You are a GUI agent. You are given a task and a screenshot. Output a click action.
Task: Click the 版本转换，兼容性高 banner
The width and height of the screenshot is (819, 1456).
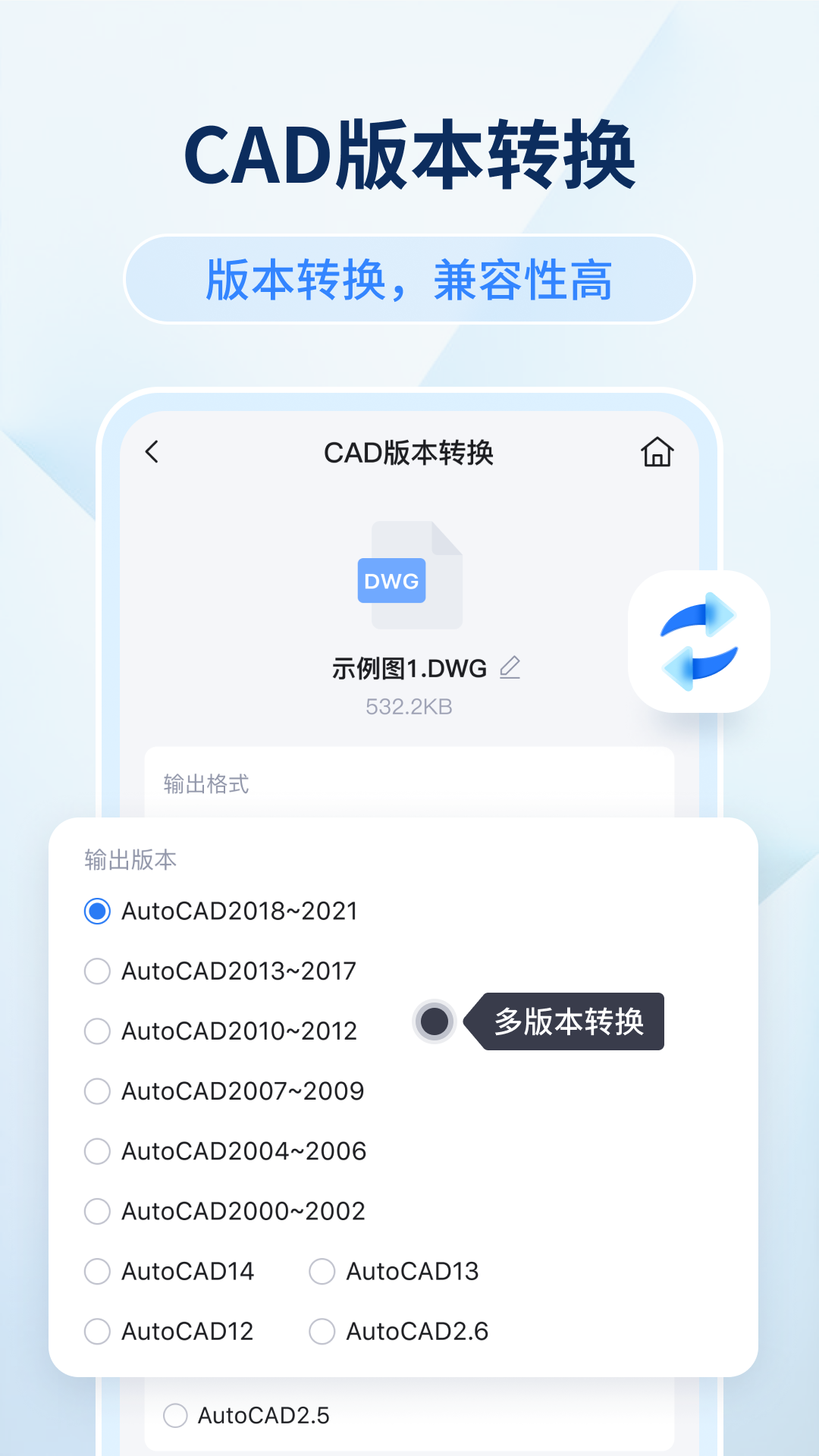[x=409, y=279]
